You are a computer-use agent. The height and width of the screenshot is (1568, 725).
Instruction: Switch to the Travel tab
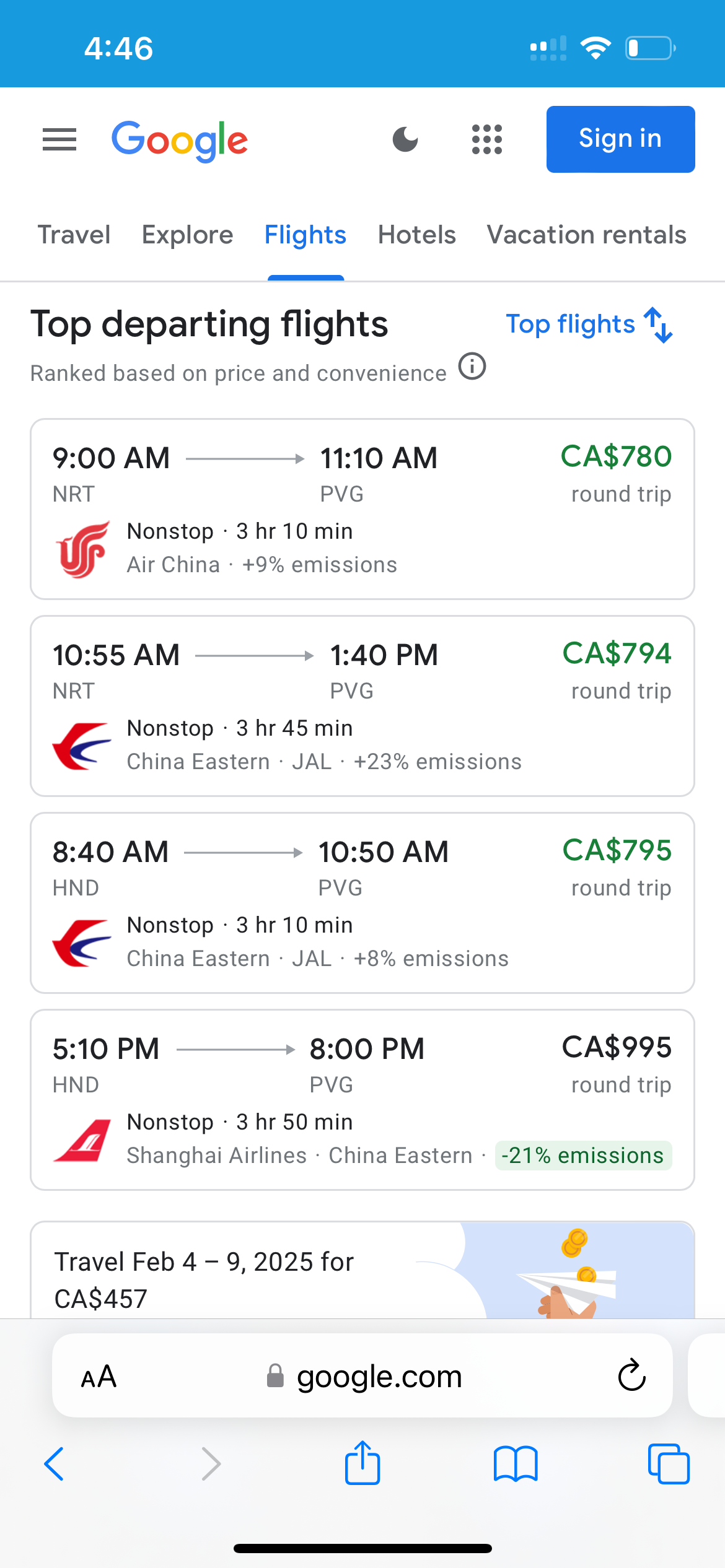coord(74,235)
